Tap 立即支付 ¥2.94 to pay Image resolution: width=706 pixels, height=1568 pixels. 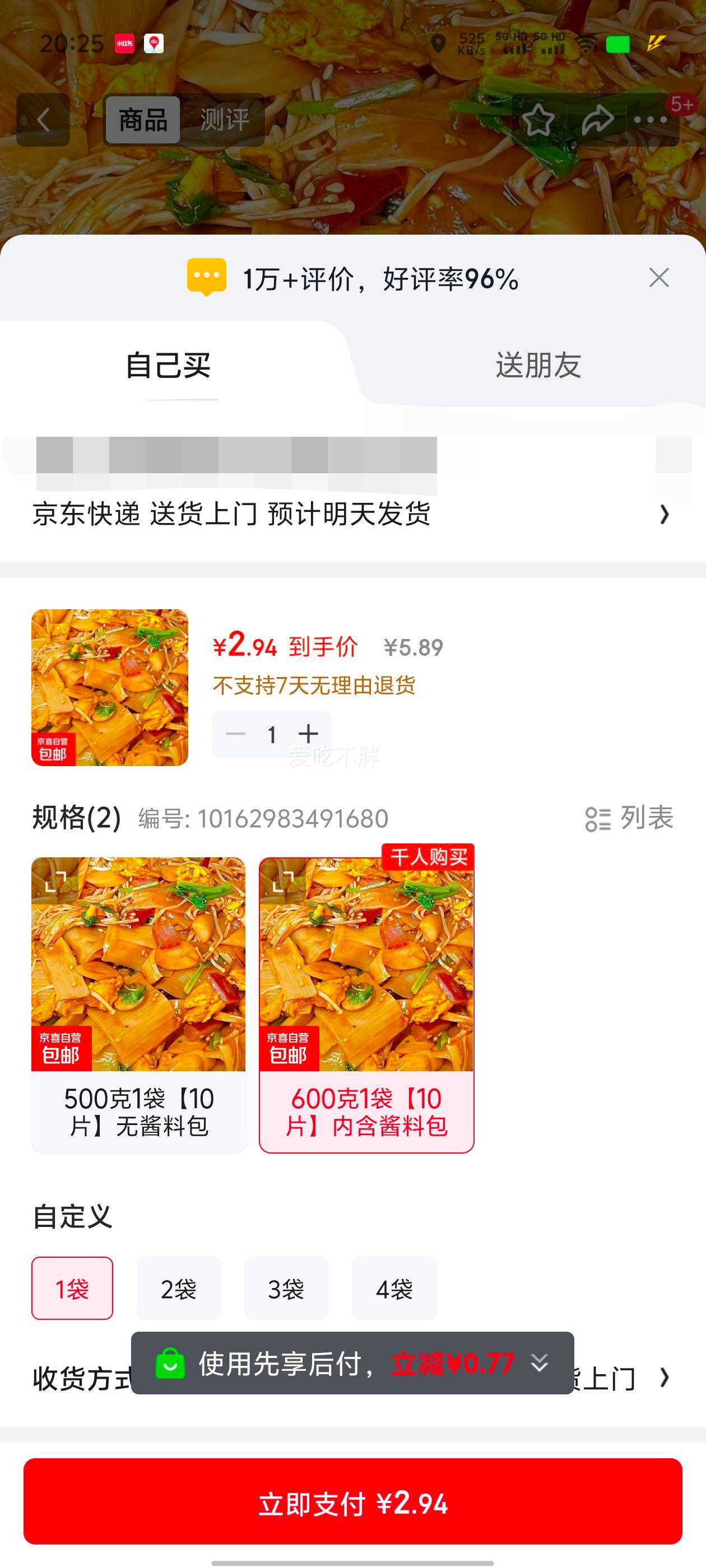352,1503
